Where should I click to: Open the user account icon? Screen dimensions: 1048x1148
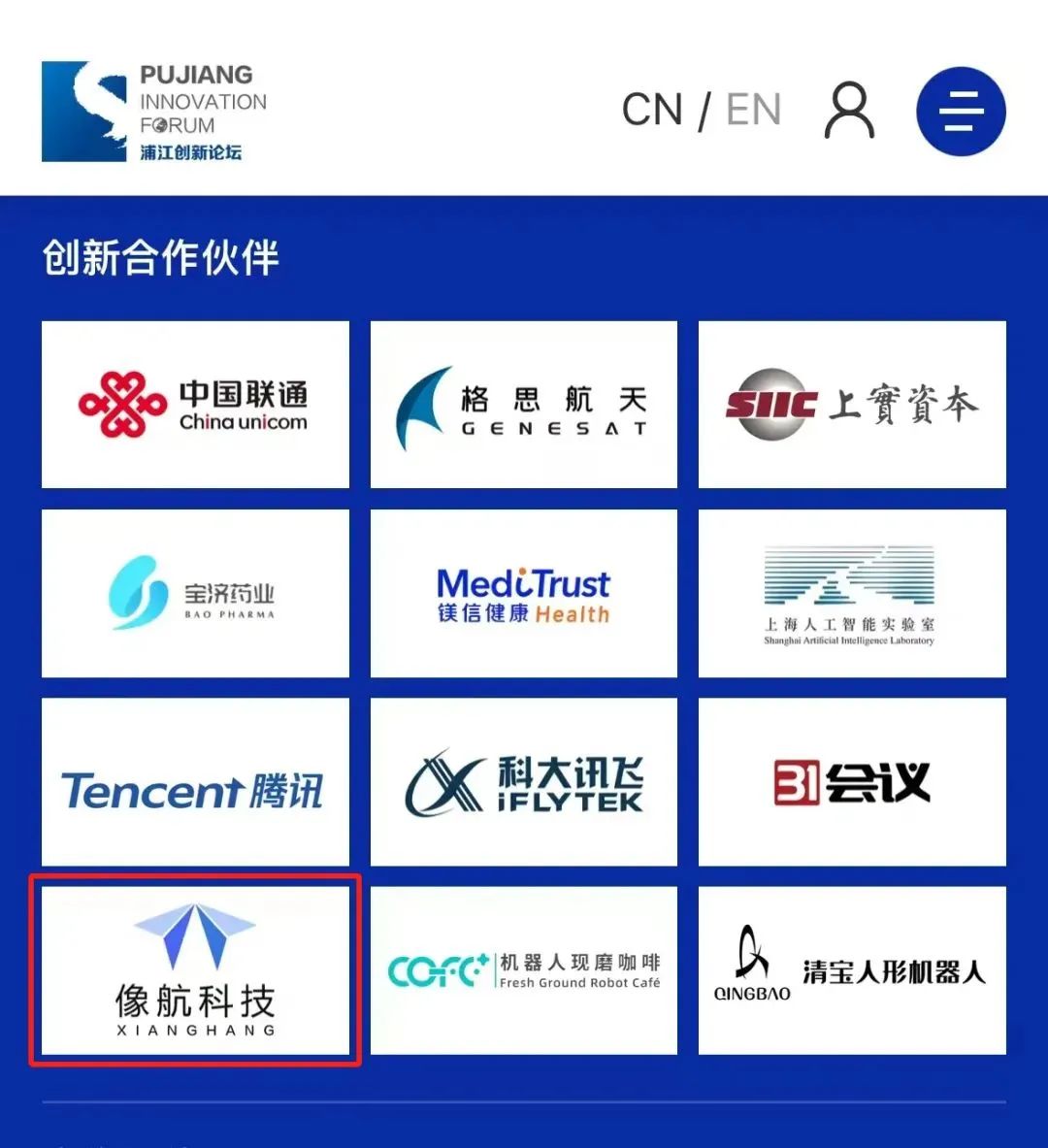coord(849,111)
